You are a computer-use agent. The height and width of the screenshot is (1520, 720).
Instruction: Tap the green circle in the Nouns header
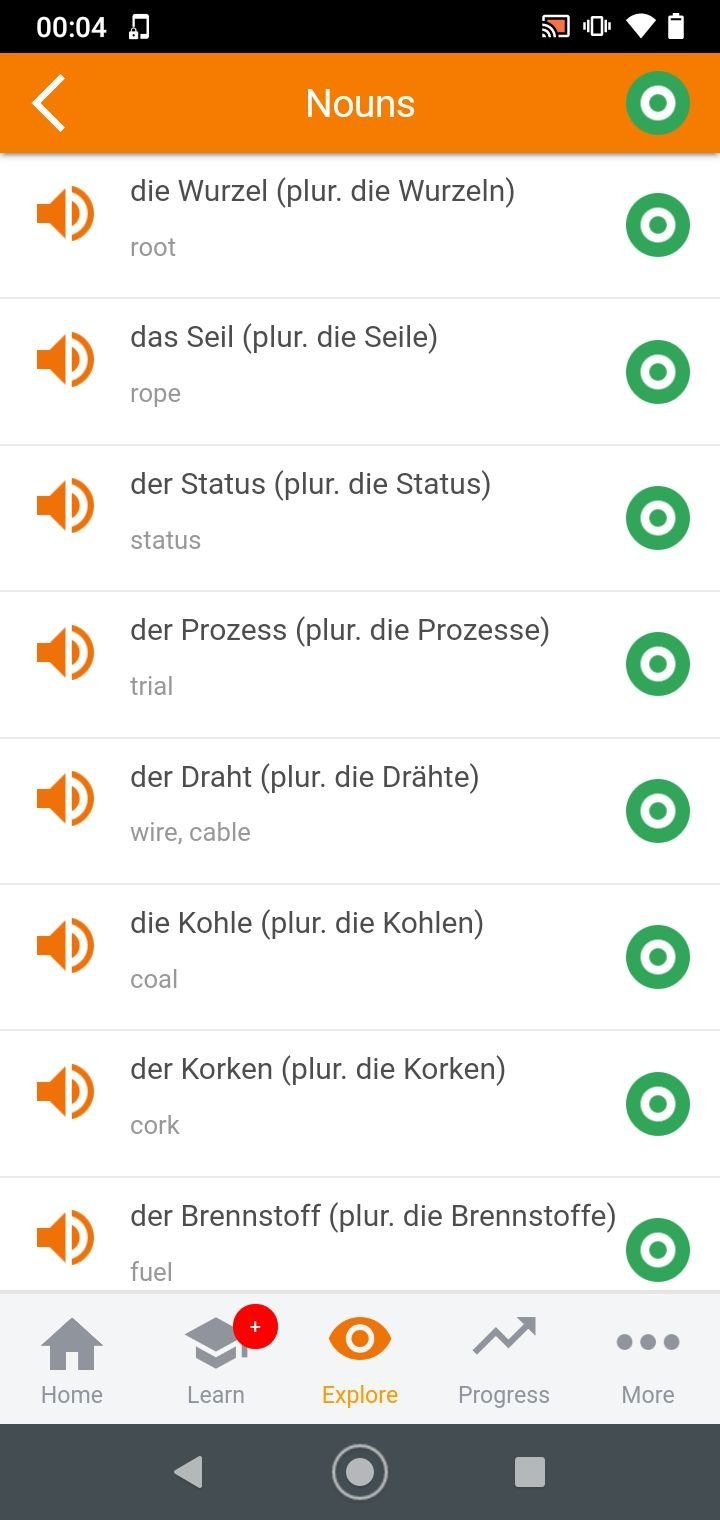[x=658, y=103]
